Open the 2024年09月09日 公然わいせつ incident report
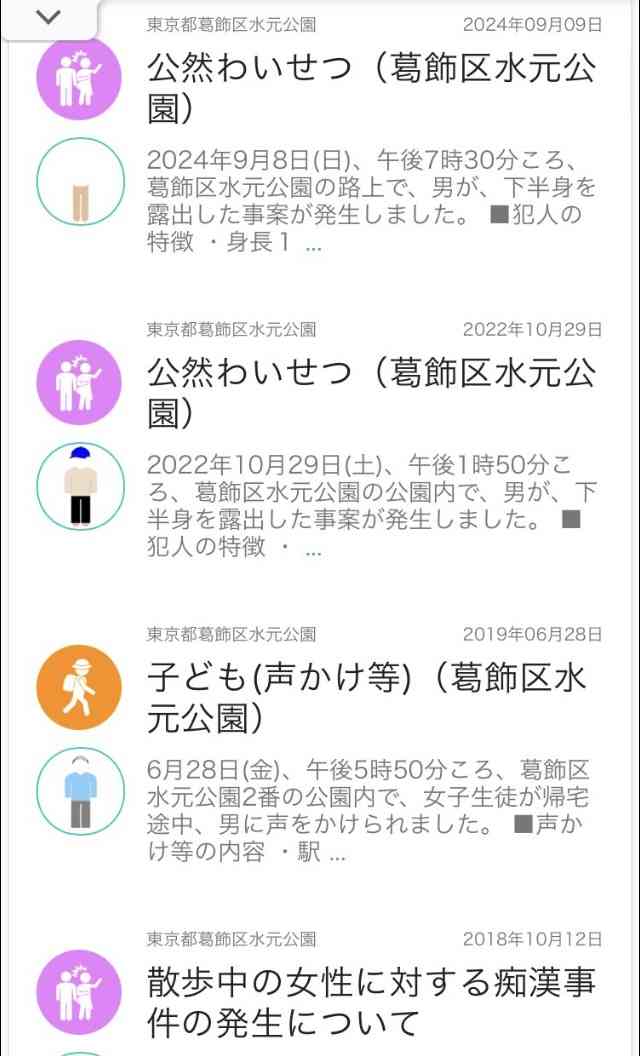Viewport: 640px width, 1056px height. (371, 88)
